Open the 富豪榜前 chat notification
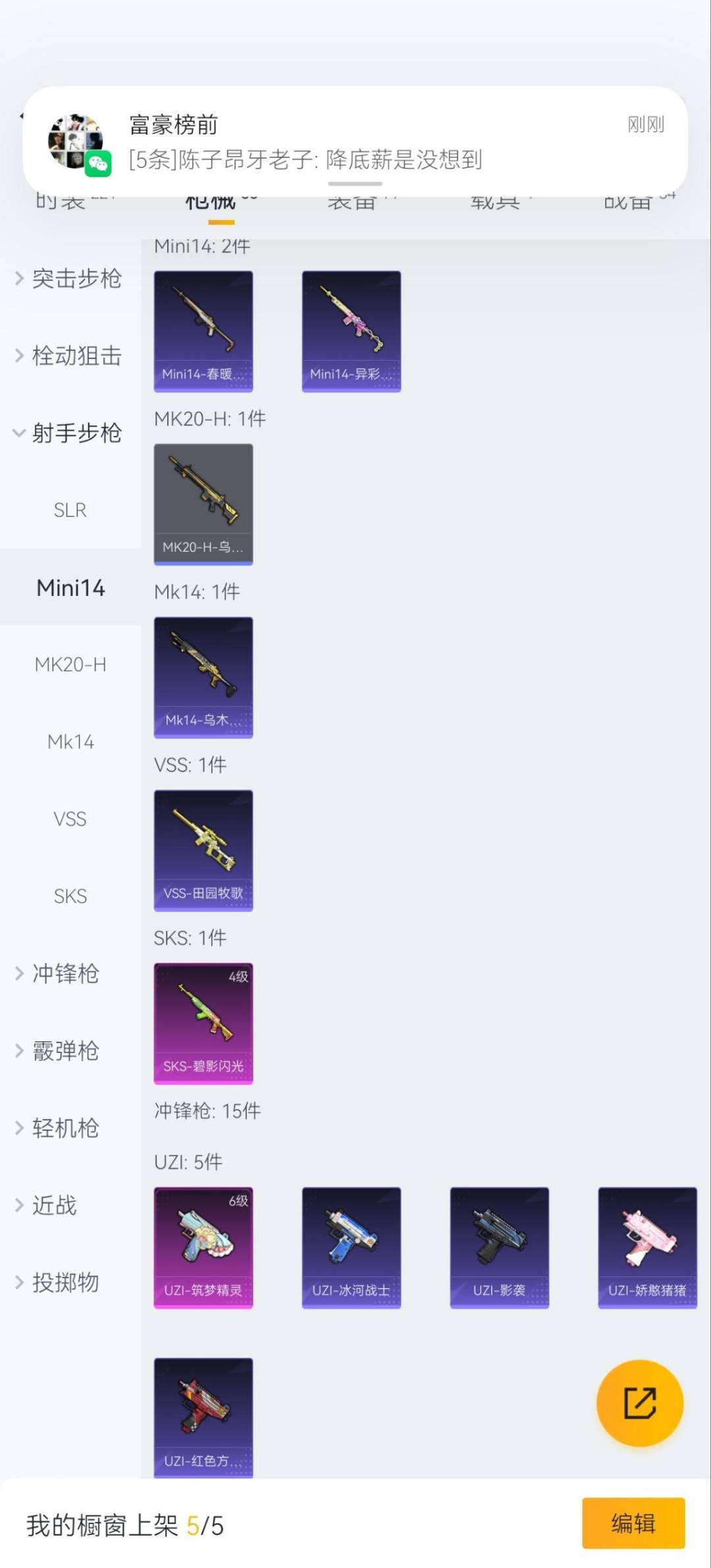Image resolution: width=711 pixels, height=1568 pixels. pyautogui.click(x=355, y=138)
